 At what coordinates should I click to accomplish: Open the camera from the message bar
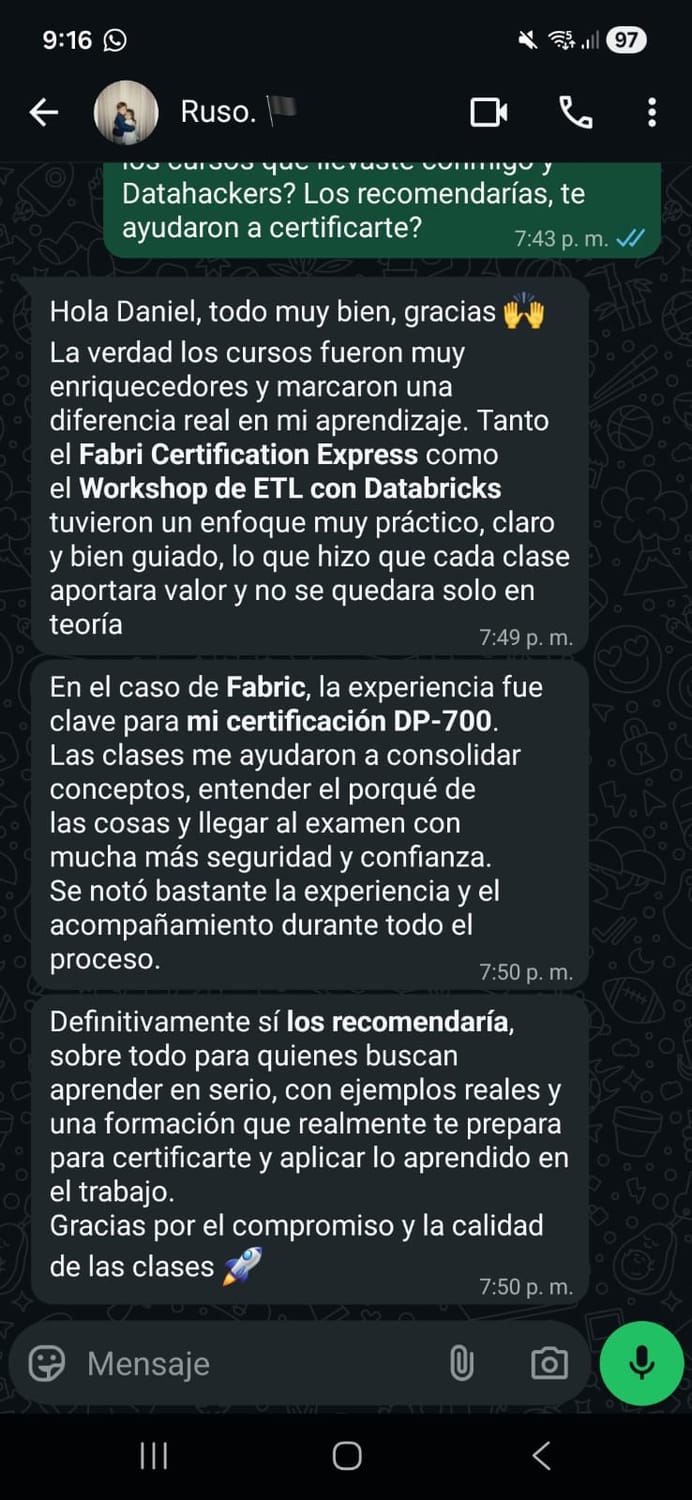tap(549, 1363)
